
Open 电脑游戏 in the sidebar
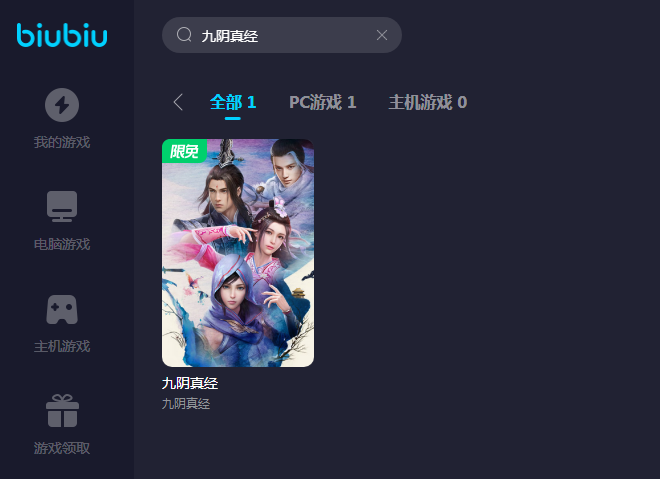point(62,220)
